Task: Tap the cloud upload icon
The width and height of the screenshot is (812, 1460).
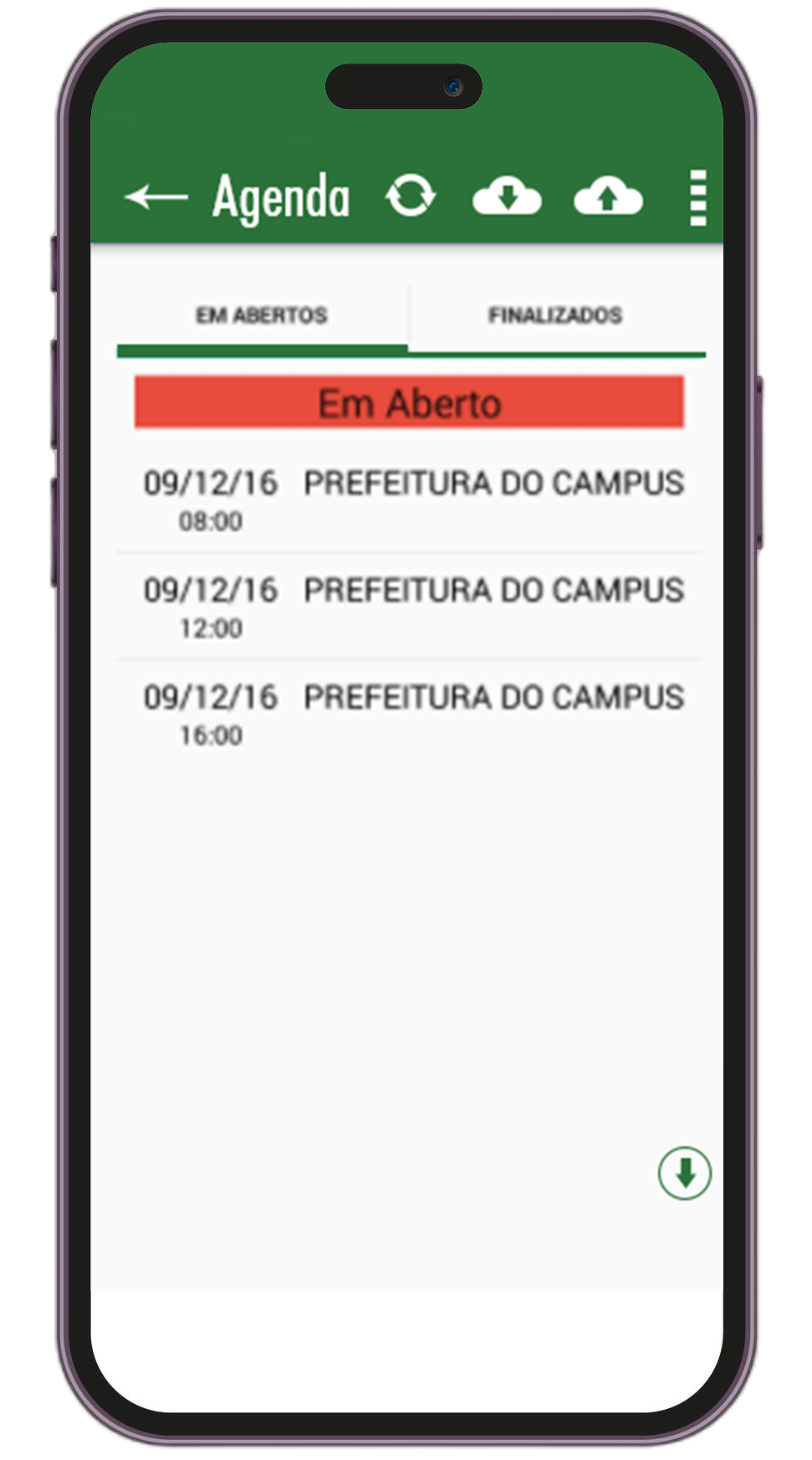Action: click(x=608, y=197)
